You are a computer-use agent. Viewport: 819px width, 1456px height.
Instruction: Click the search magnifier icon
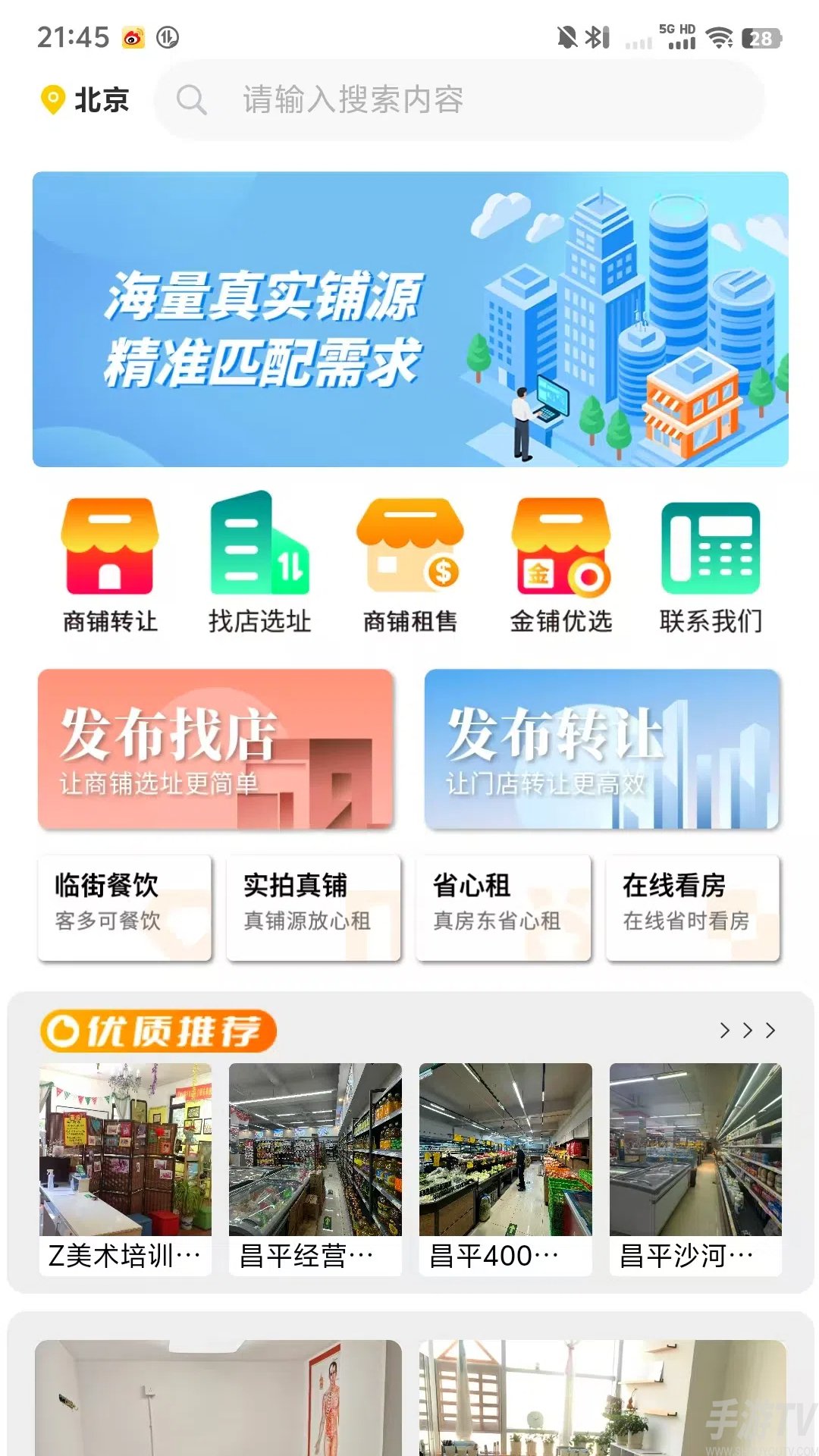(192, 99)
